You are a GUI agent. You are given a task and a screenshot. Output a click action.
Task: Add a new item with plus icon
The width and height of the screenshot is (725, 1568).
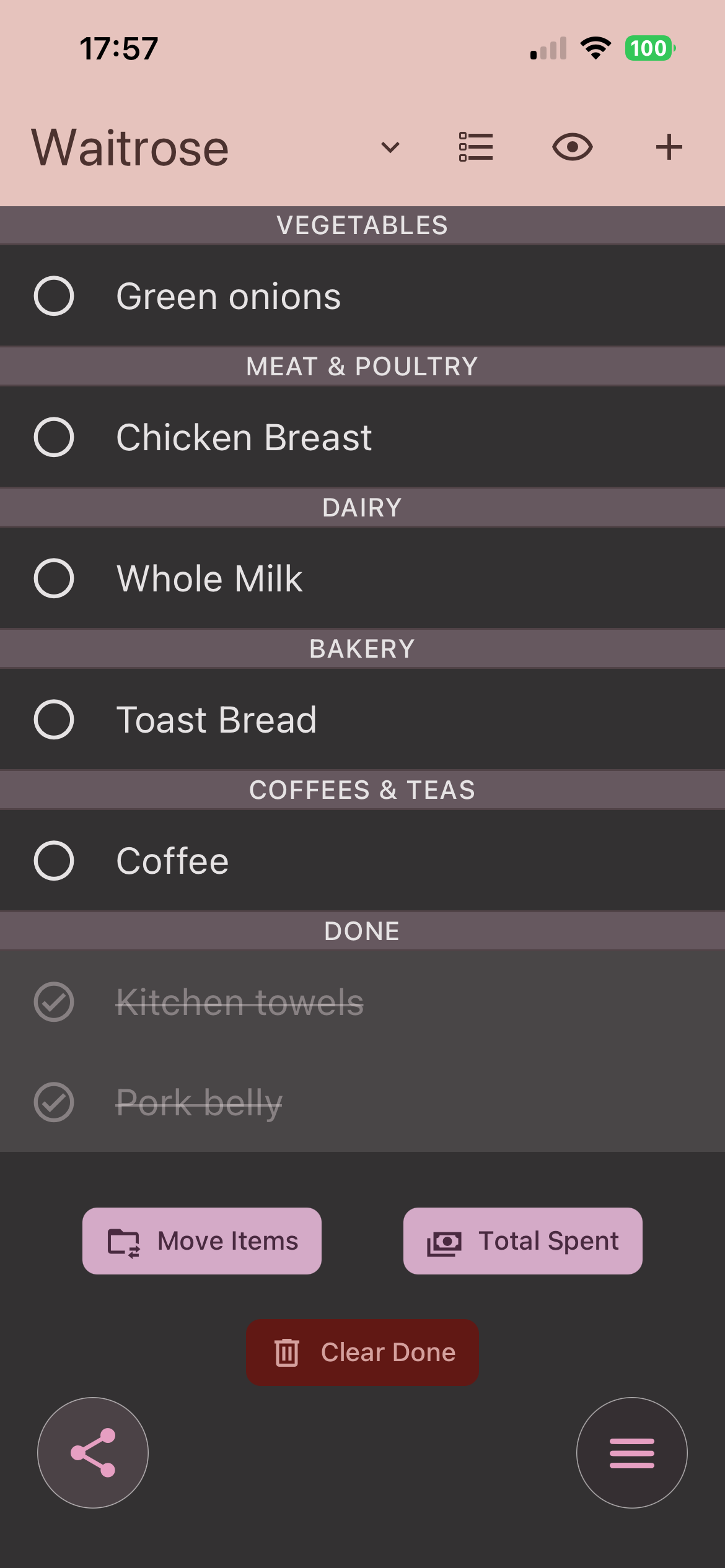pos(669,147)
